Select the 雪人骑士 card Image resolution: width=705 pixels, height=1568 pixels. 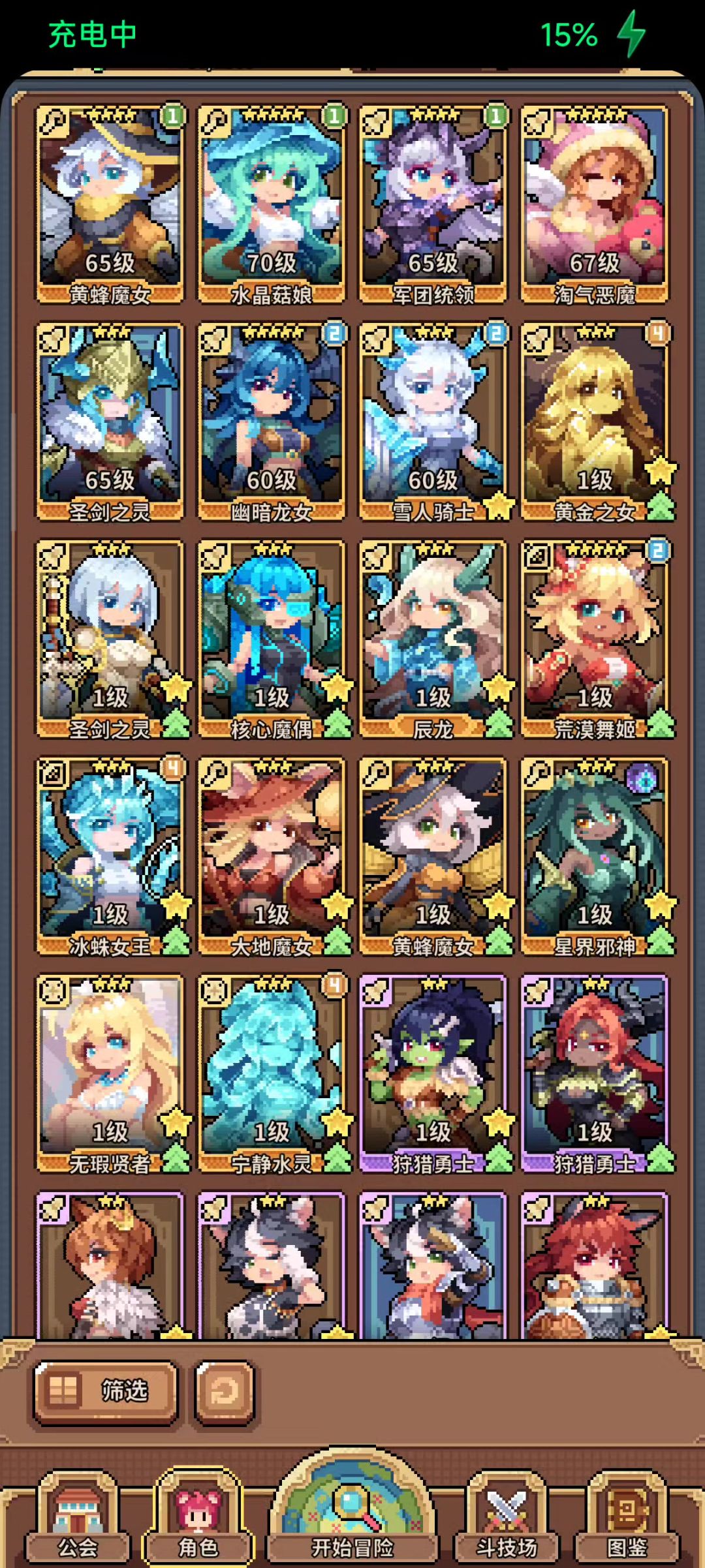point(433,421)
